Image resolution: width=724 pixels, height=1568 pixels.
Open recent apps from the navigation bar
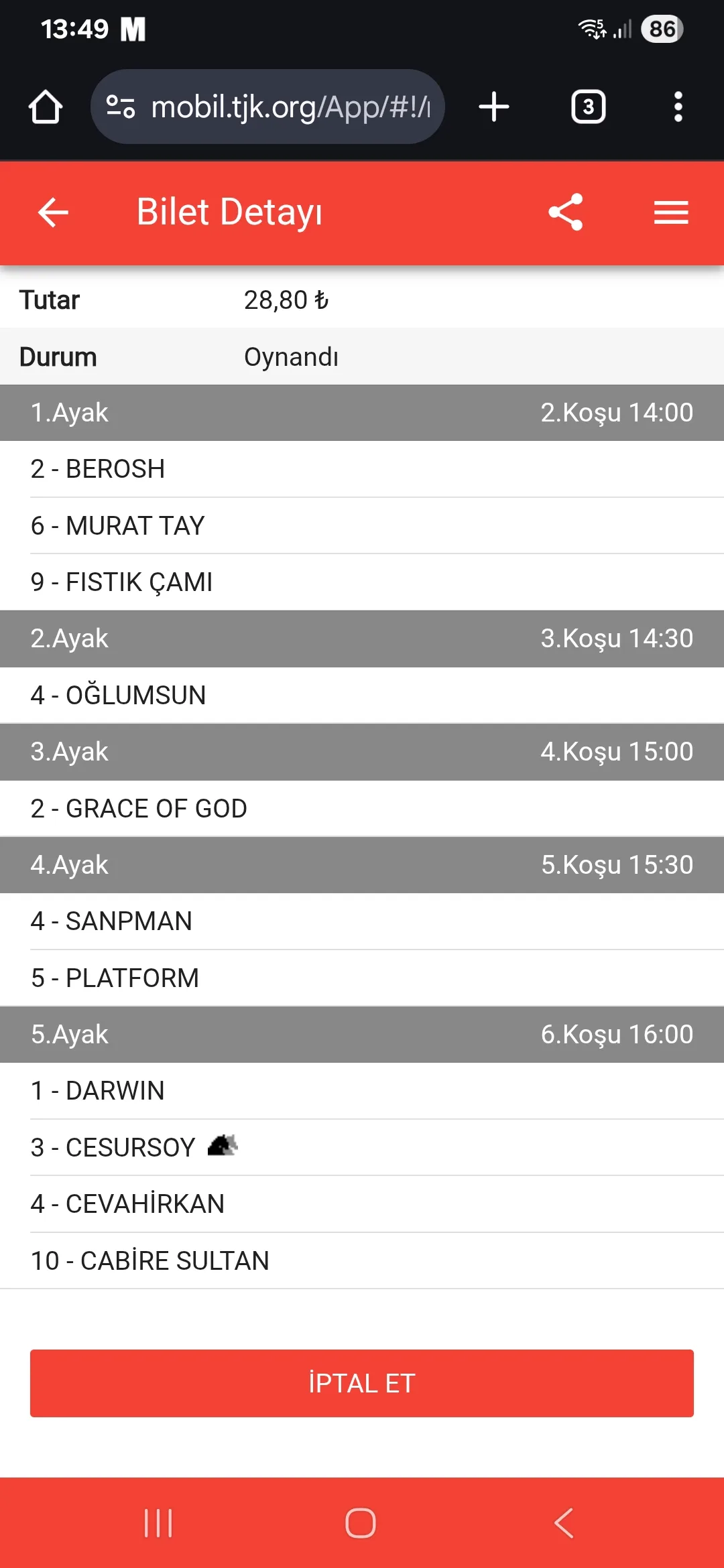coord(158,1523)
